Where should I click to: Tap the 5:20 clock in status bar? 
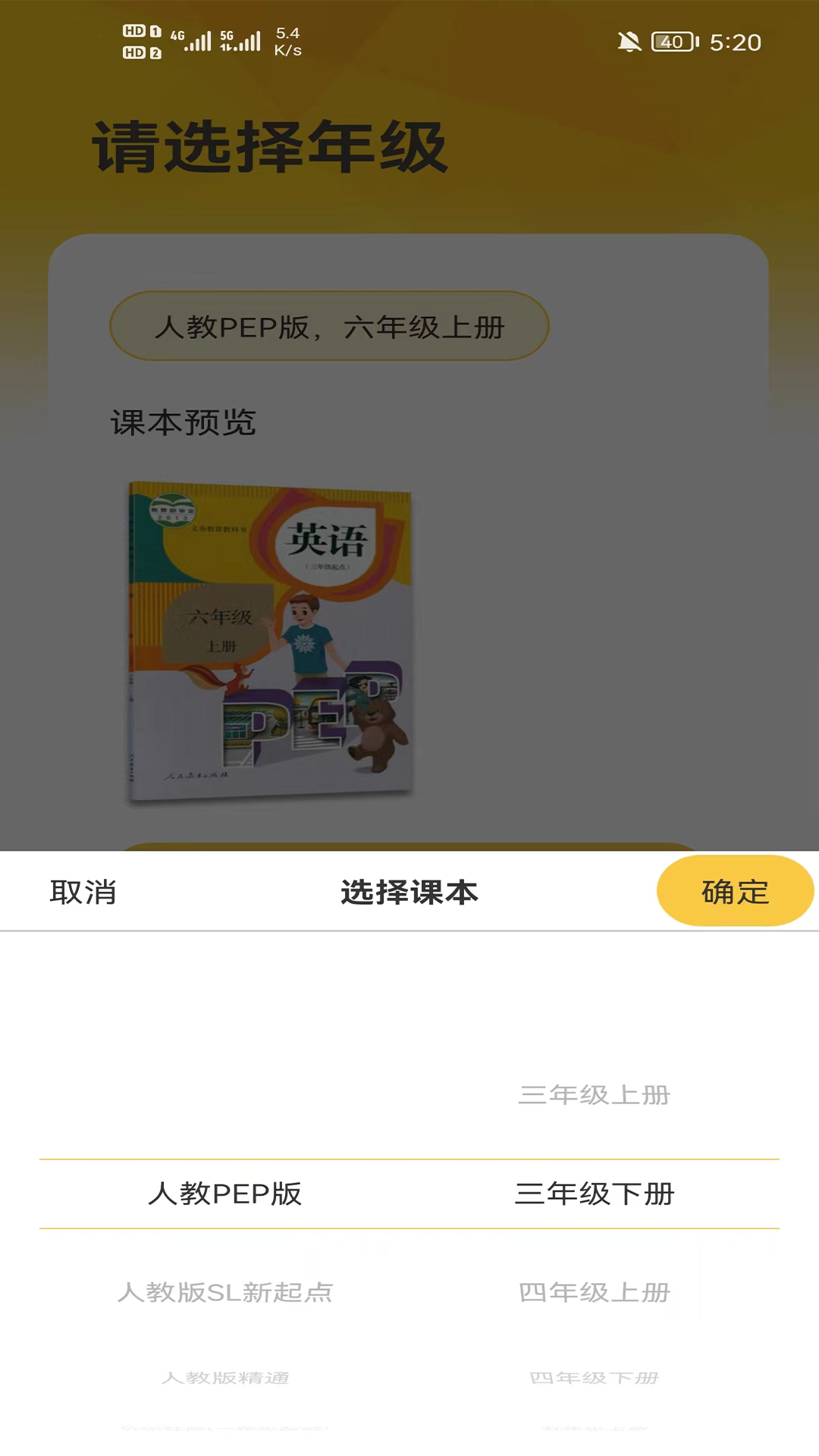tap(734, 43)
